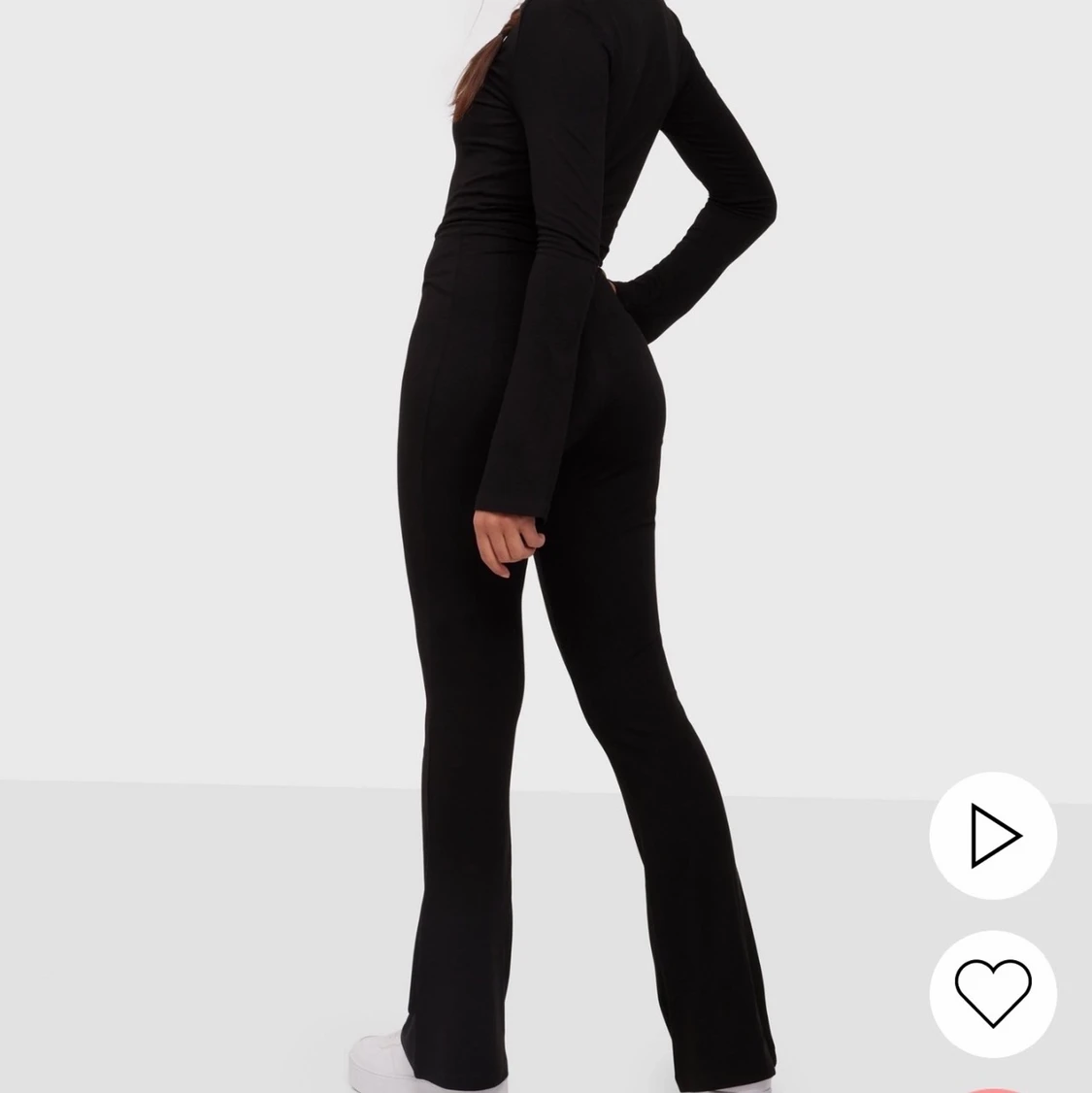This screenshot has height=1093, width=1092.
Task: Click the white circle containing the heart
Action: tap(992, 996)
